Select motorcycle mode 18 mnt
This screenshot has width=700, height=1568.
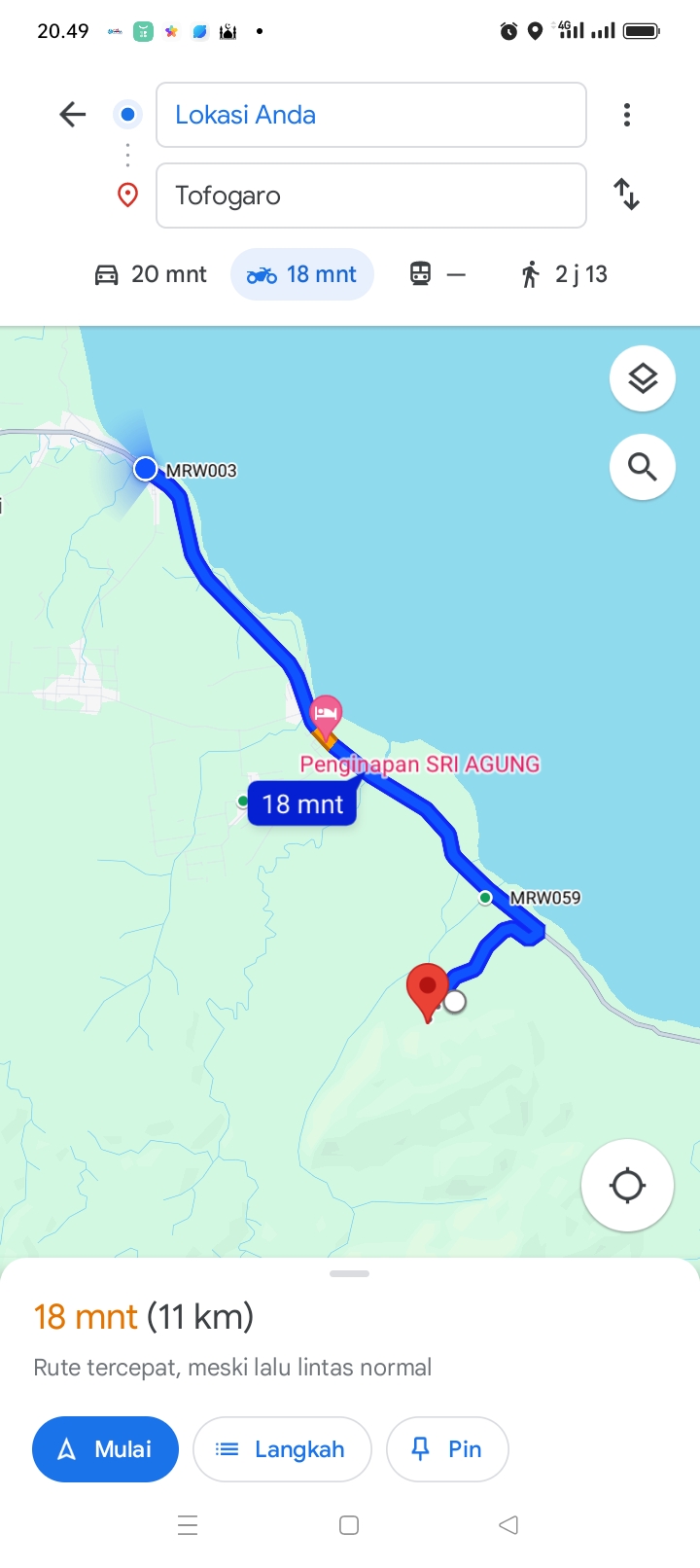click(x=302, y=274)
